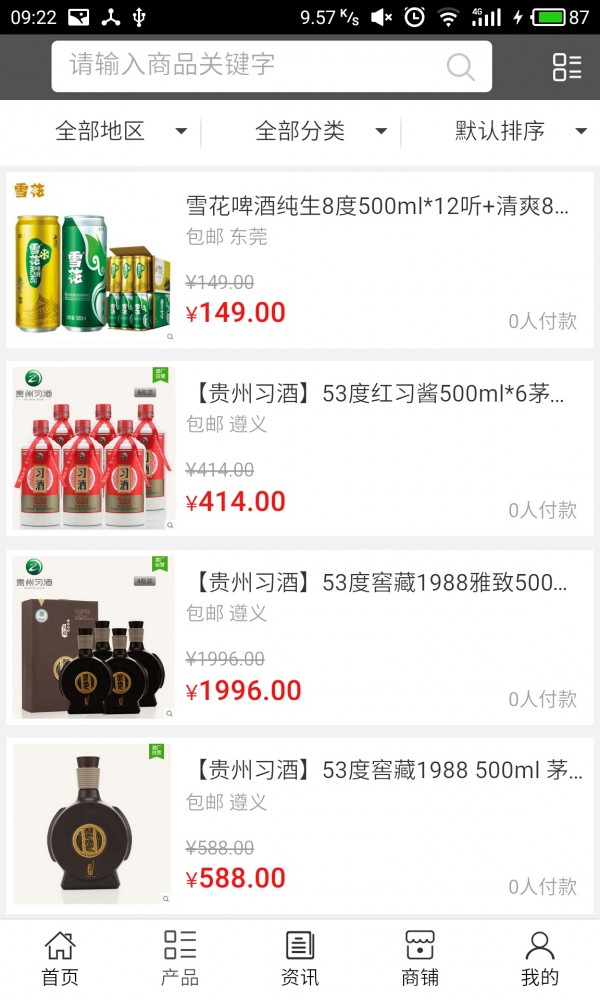The image size is (600, 1000).
Task: Switch list layout via top-right icon
Action: pos(566,67)
